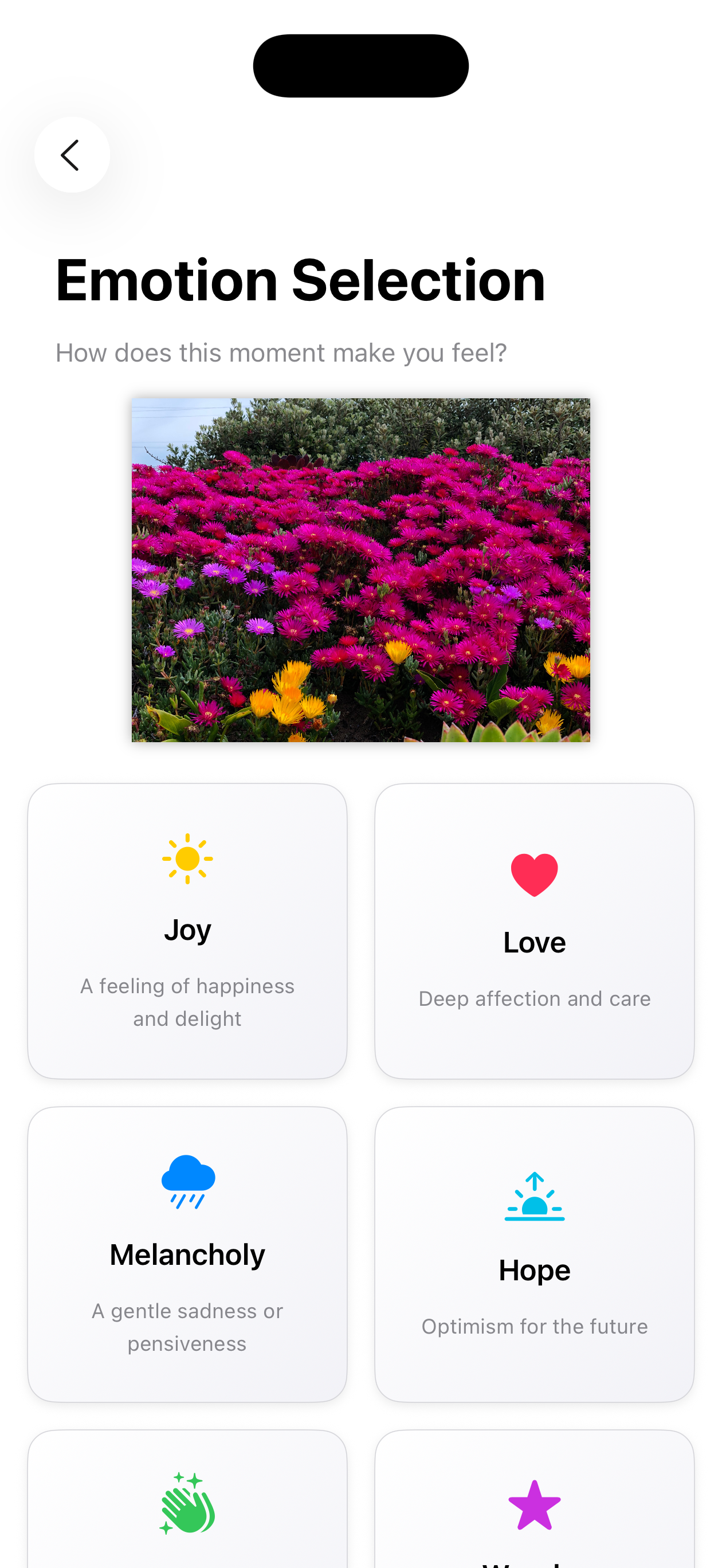Tap 'Optimism for the future' under Hope
The height and width of the screenshot is (1568, 722).
(x=535, y=1326)
